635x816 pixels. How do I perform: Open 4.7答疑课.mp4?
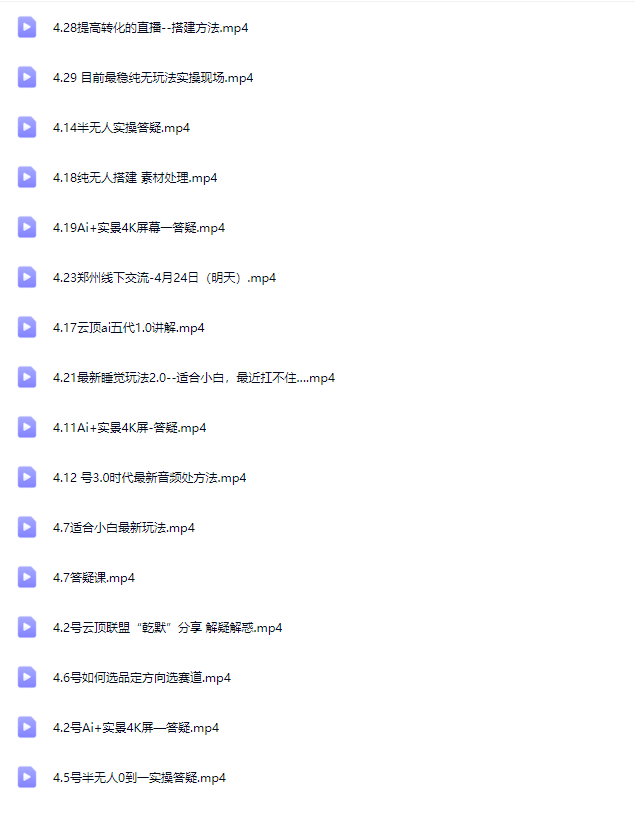pos(93,578)
